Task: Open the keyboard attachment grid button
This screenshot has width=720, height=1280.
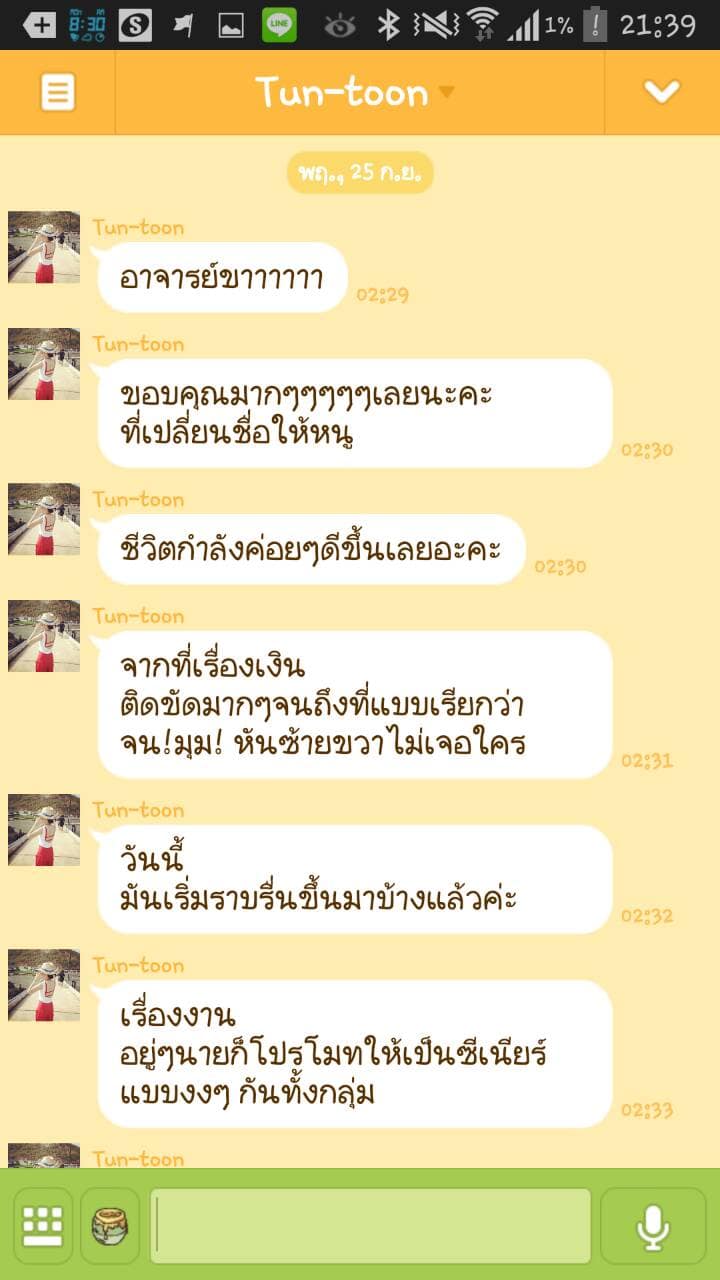Action: 43,1225
